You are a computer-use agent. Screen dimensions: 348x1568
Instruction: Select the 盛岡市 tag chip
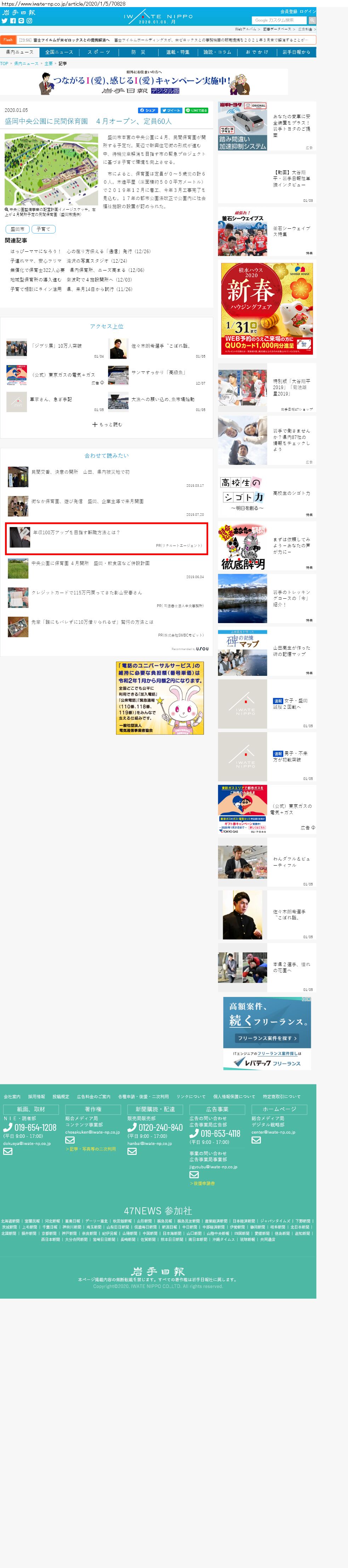tap(18, 229)
